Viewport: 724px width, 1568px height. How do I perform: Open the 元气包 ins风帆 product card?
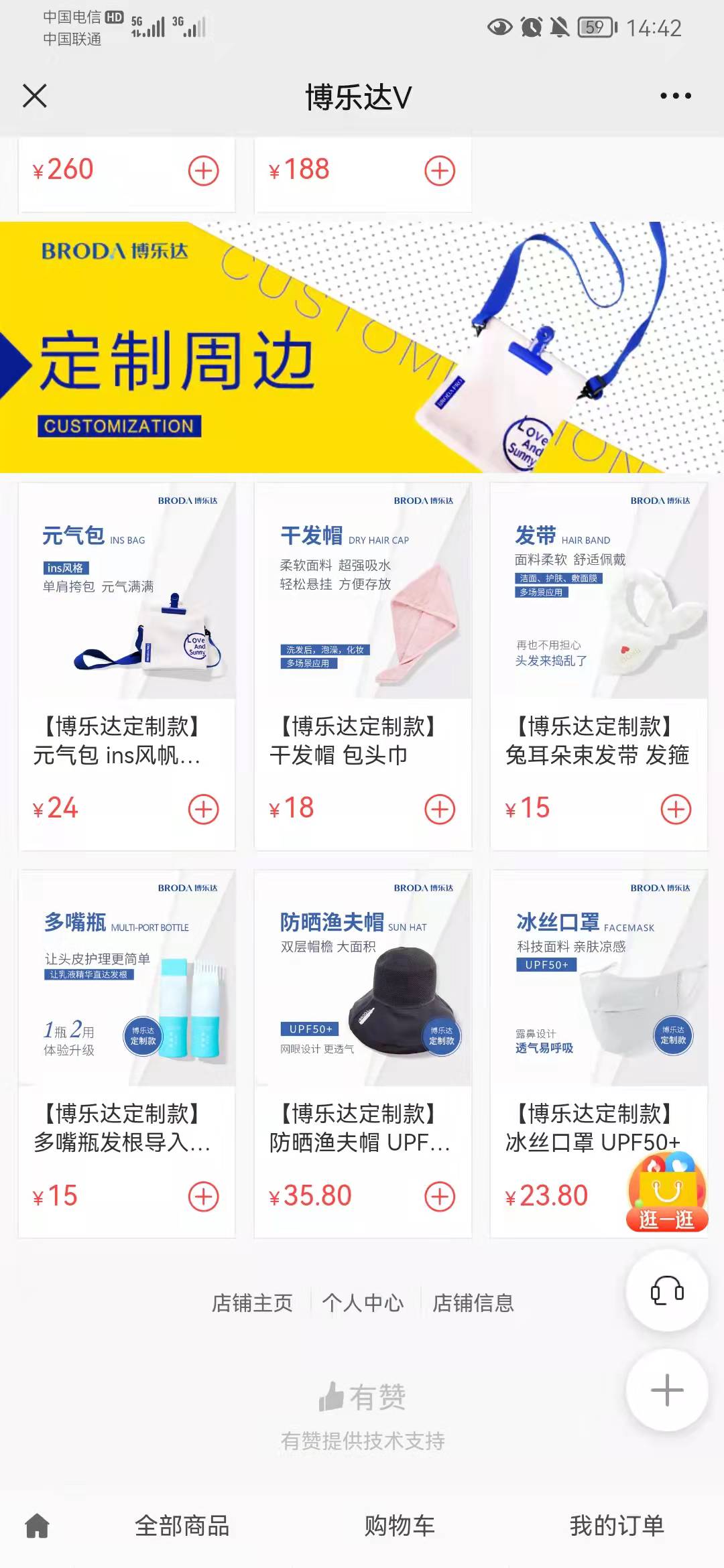coord(127,666)
